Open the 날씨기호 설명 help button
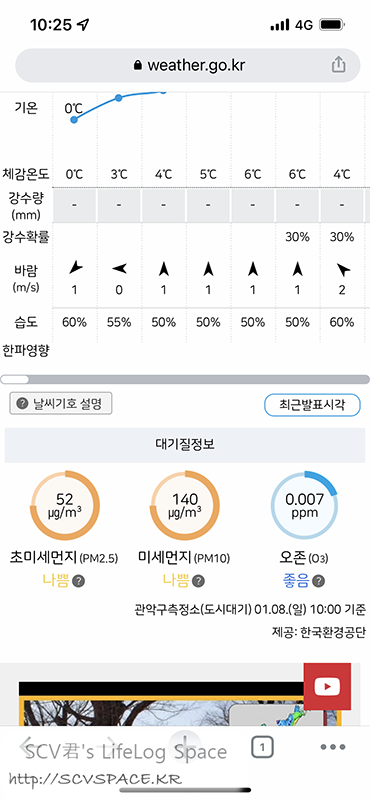This screenshot has height=800, width=370. 61,404
